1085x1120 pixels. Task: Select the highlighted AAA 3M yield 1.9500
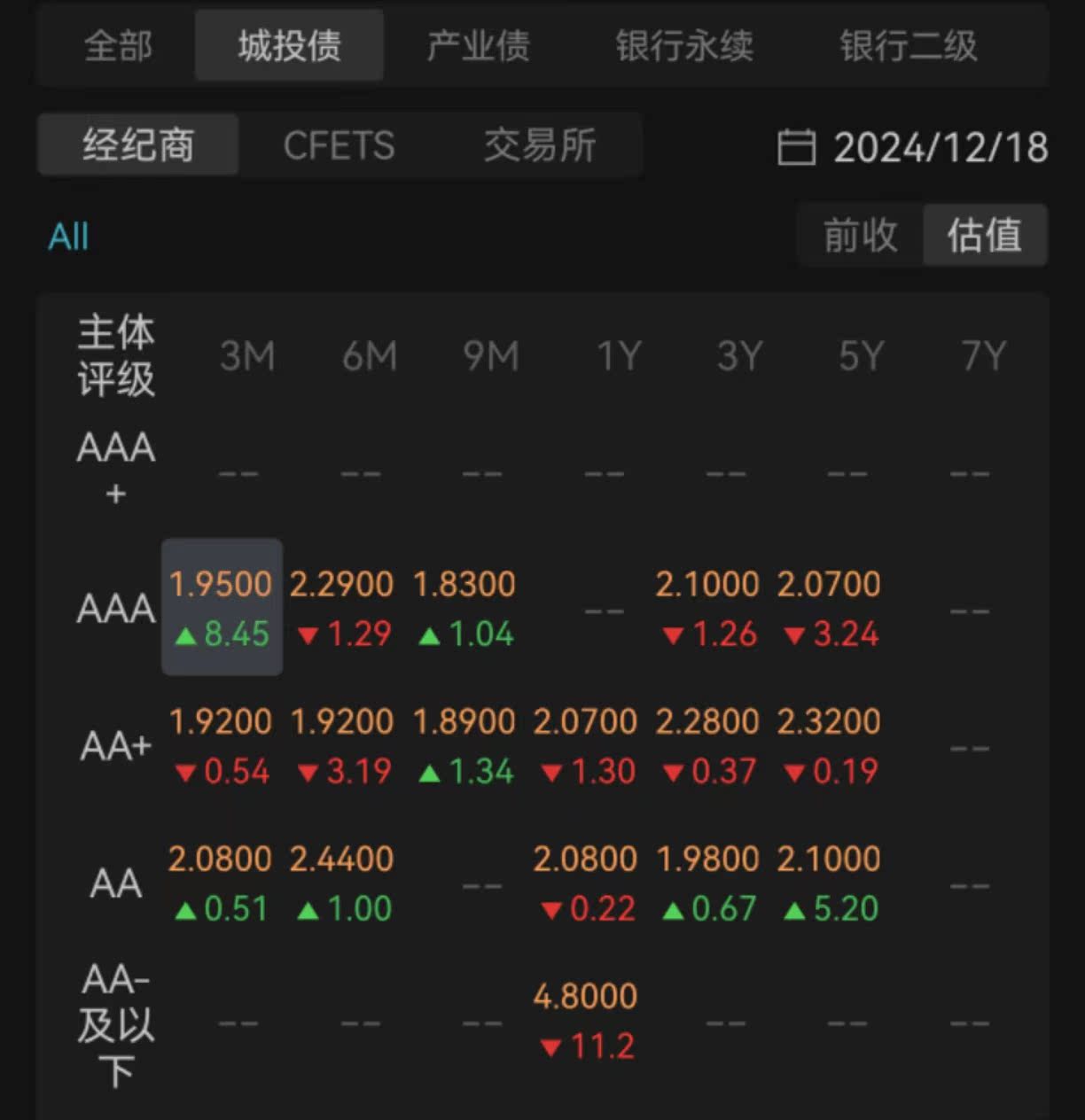tap(221, 607)
